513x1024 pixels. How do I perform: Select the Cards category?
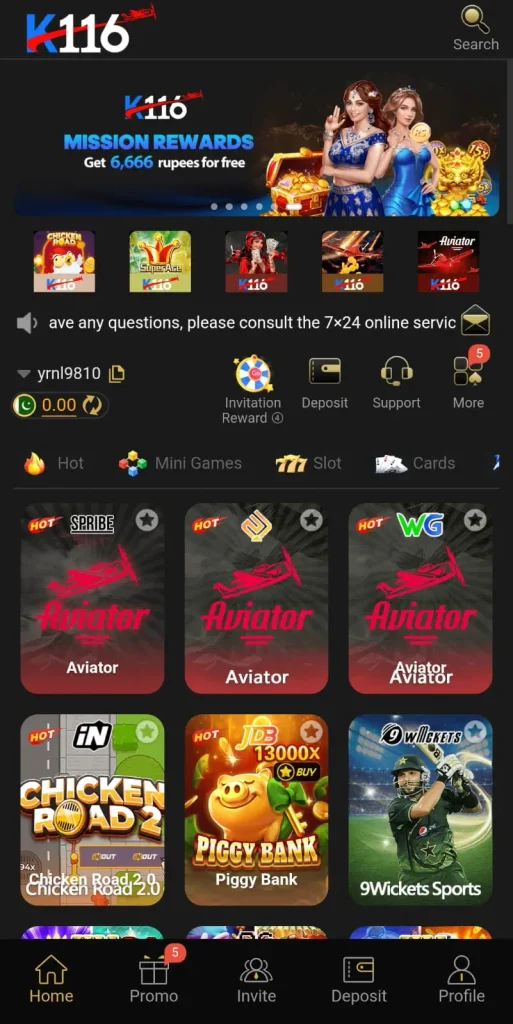(415, 464)
